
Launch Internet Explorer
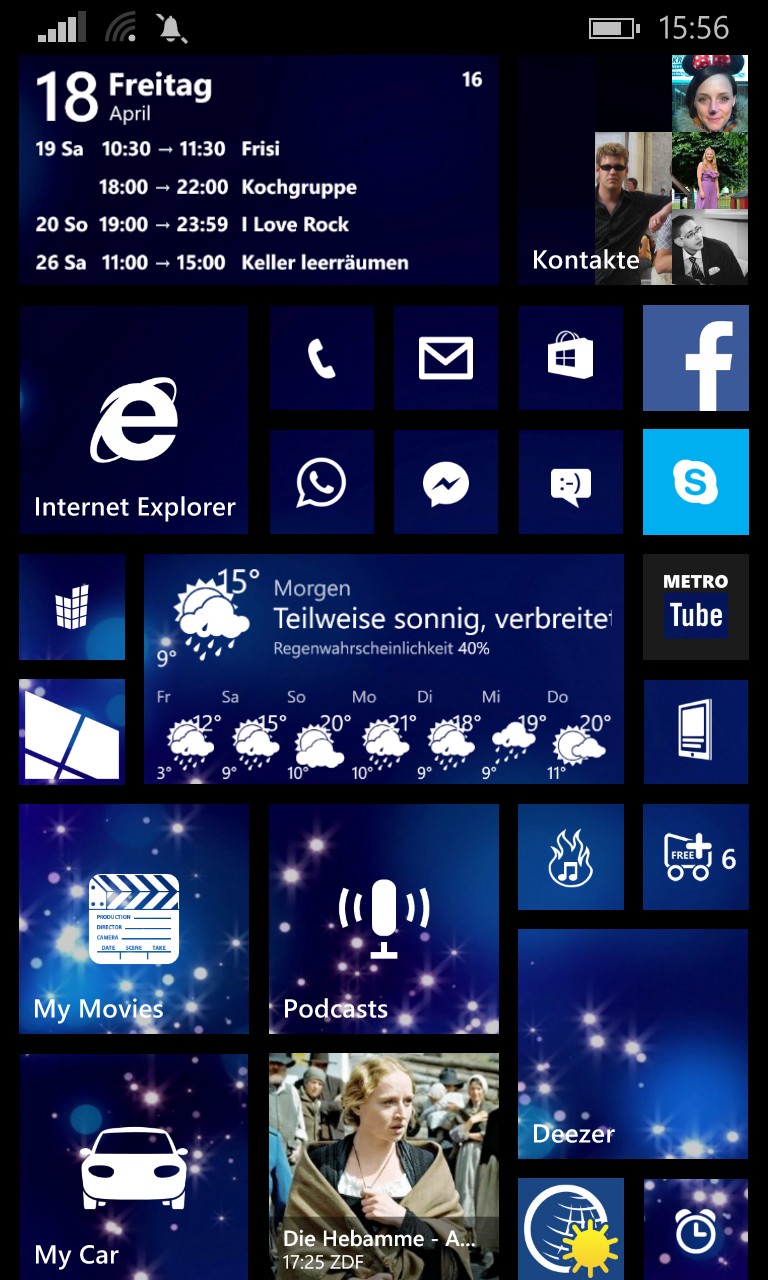pyautogui.click(x=134, y=420)
